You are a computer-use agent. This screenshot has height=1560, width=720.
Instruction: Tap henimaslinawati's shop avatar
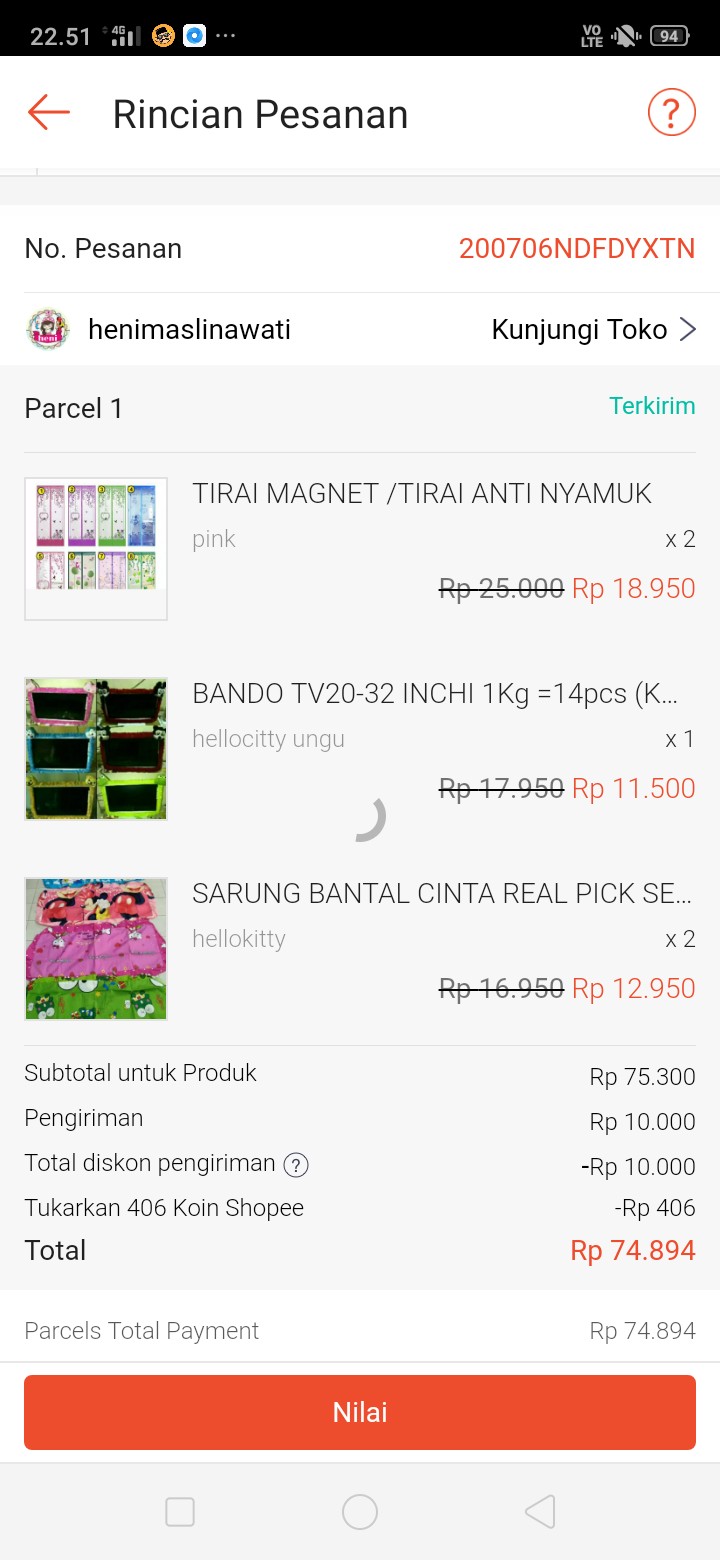click(47, 328)
